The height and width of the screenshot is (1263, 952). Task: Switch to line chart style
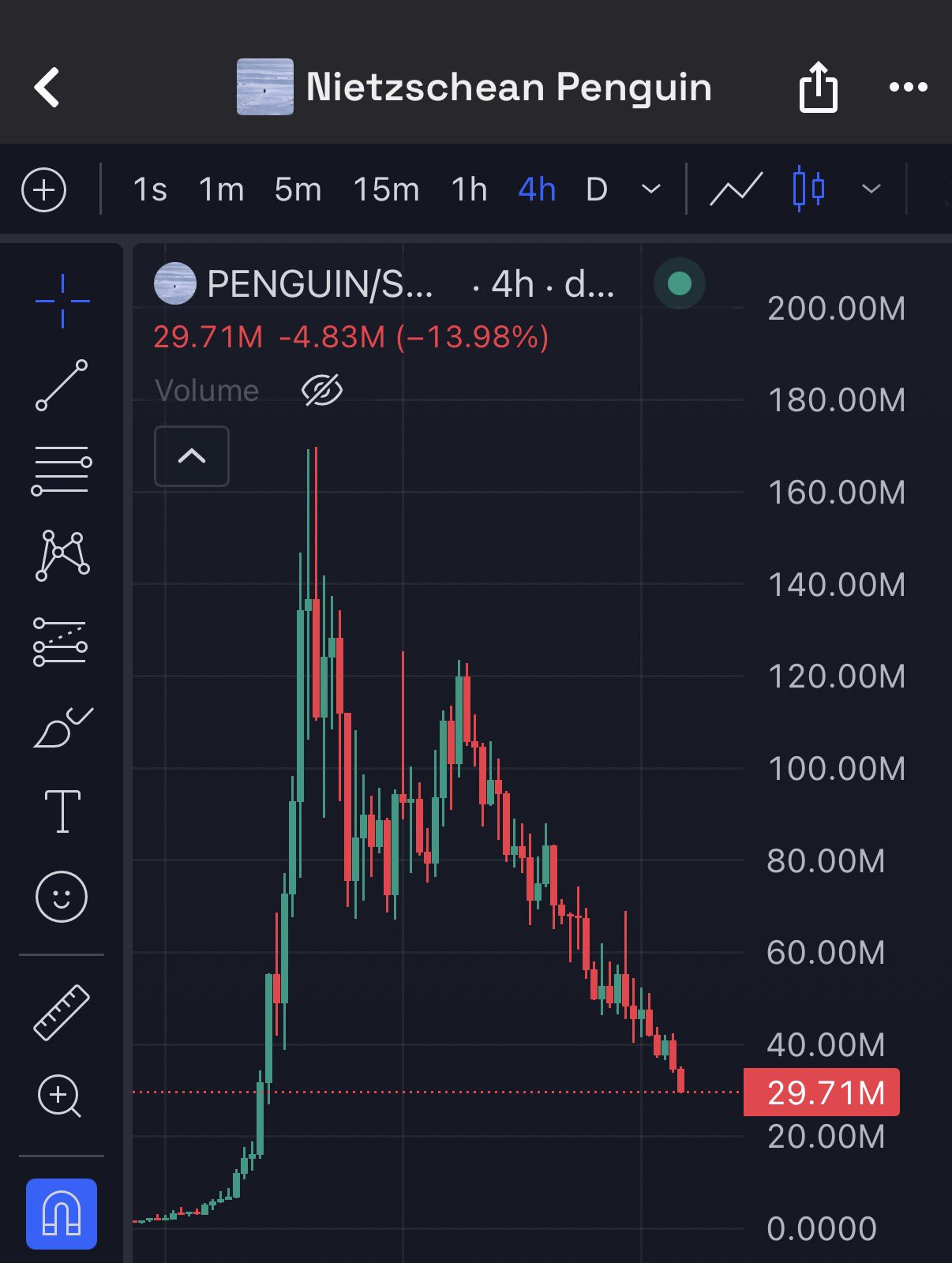(736, 189)
